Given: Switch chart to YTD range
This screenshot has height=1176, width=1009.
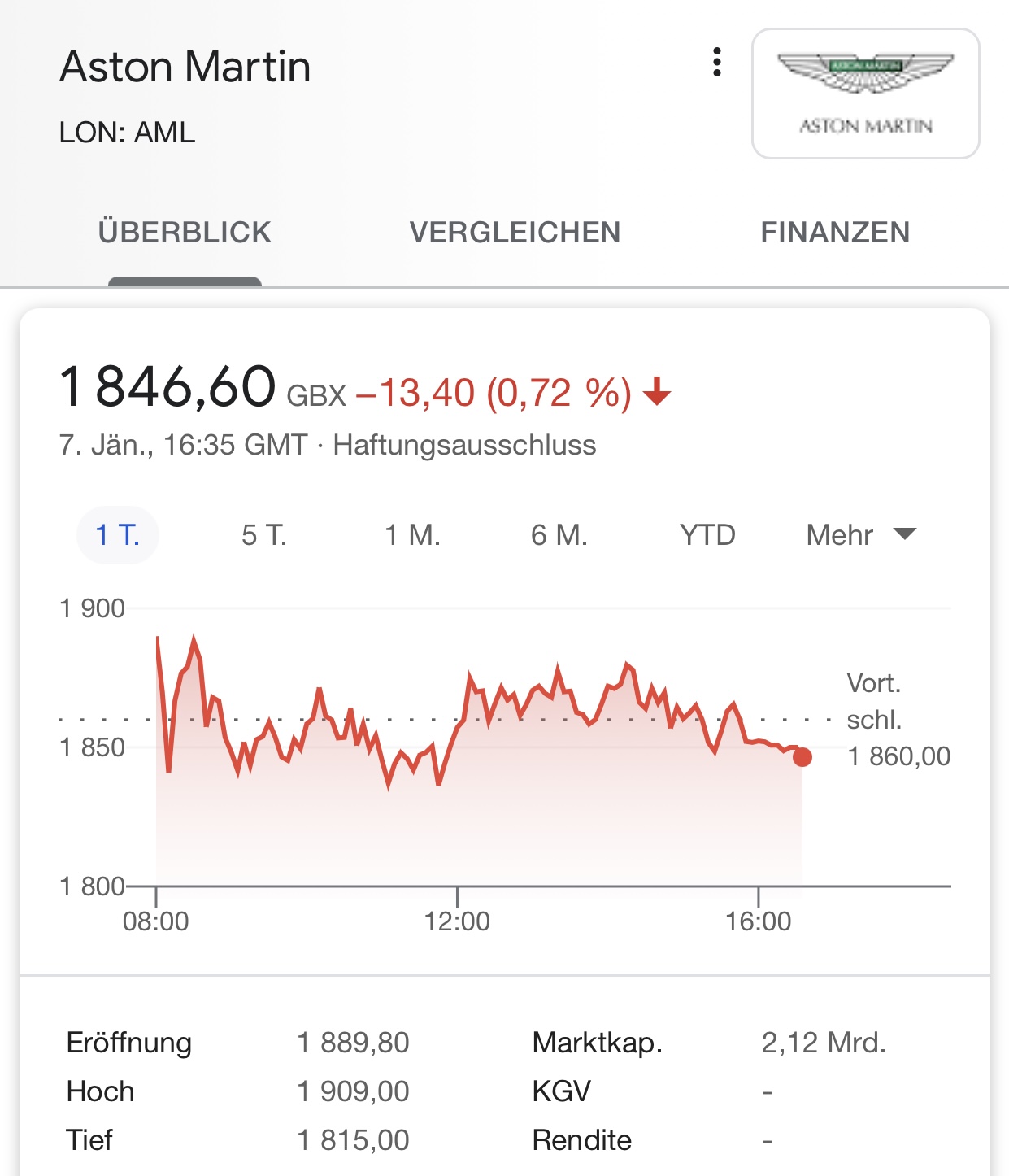Looking at the screenshot, I should coord(707,535).
